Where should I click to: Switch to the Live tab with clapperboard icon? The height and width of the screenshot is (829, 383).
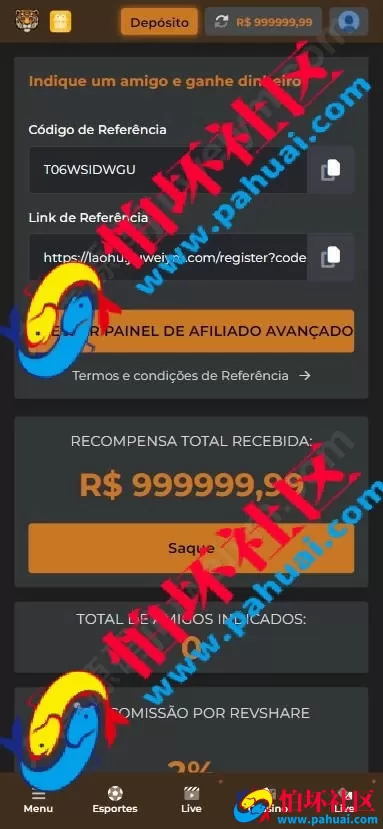191,801
